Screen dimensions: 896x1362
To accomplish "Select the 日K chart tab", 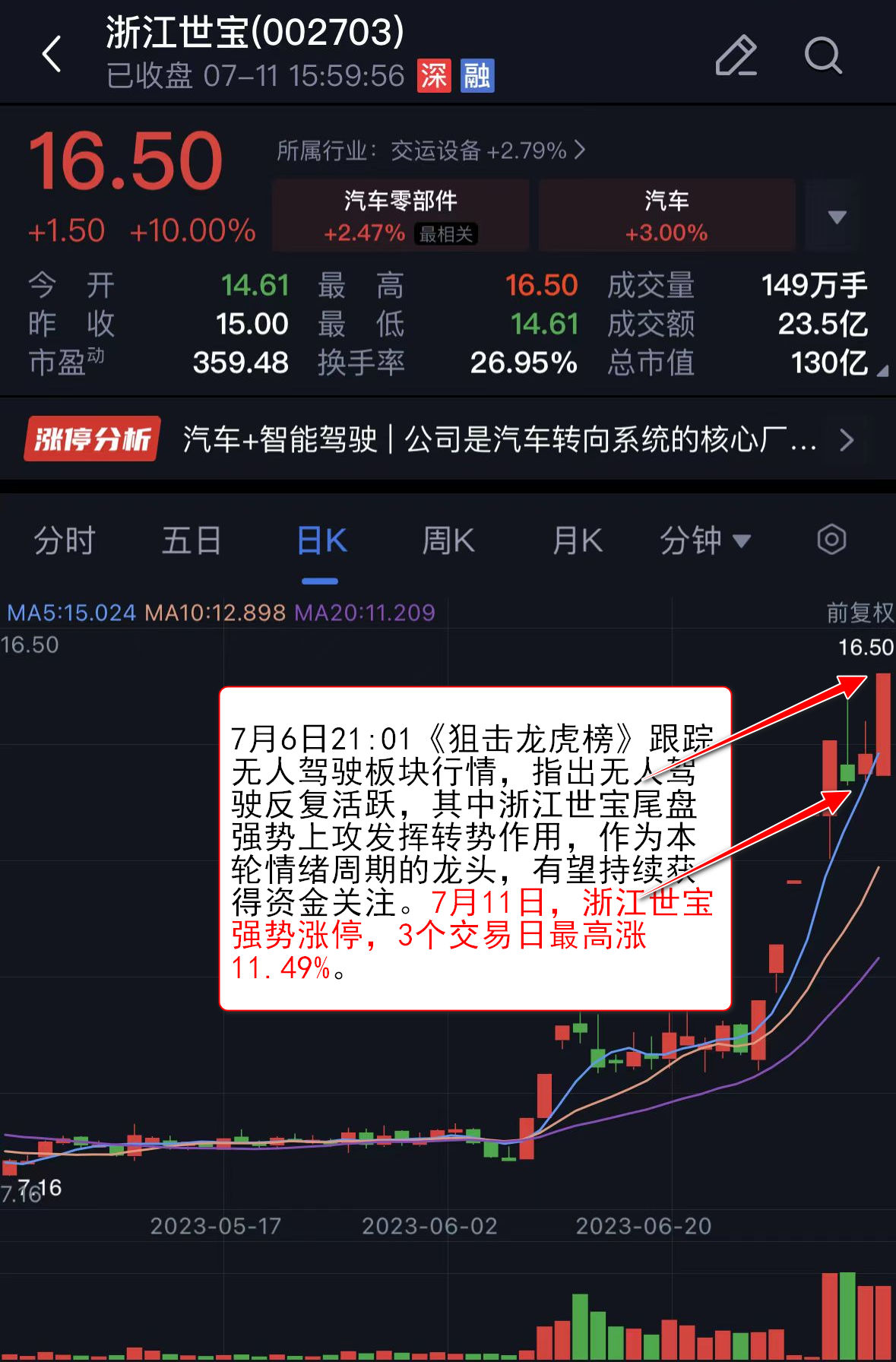I will (x=321, y=541).
